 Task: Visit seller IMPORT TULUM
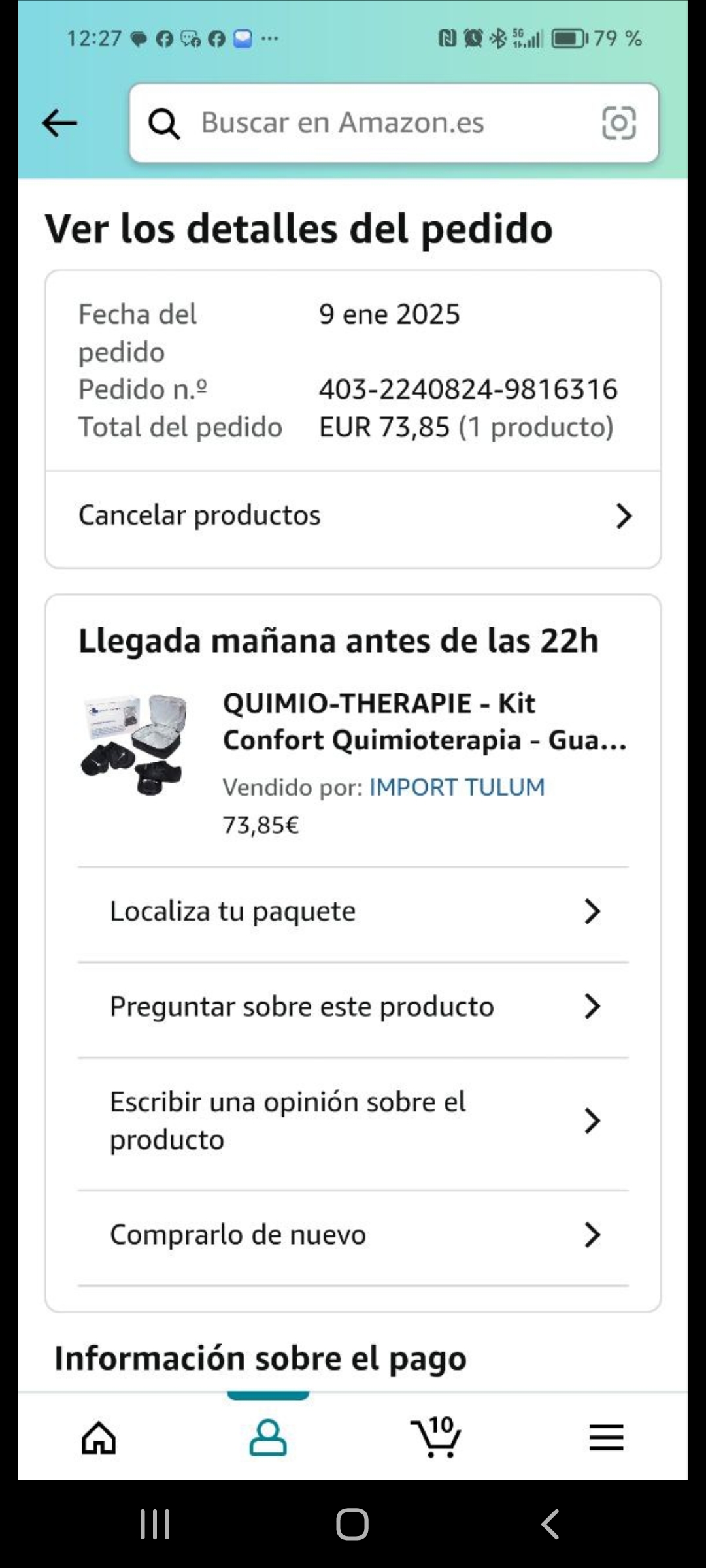(457, 787)
